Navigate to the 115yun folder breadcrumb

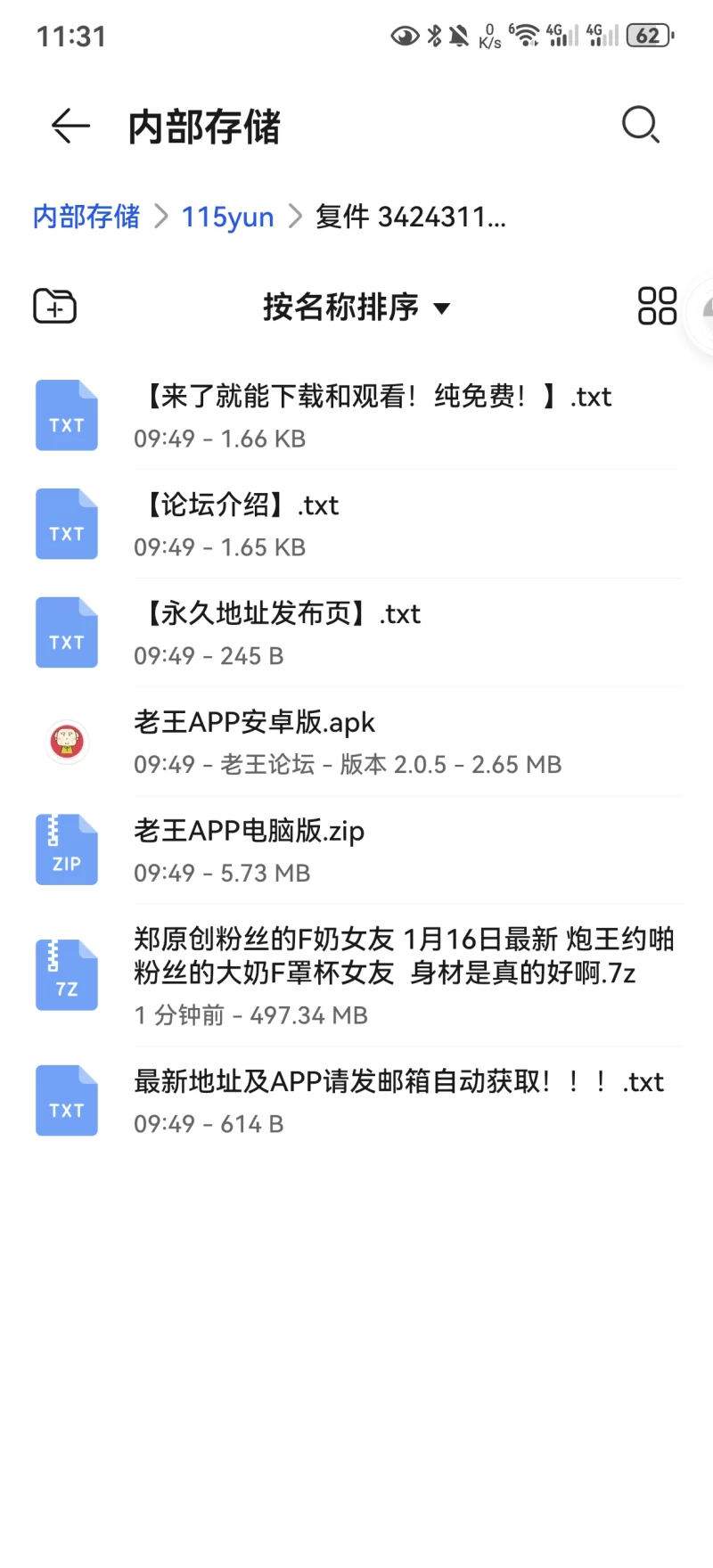click(x=227, y=217)
